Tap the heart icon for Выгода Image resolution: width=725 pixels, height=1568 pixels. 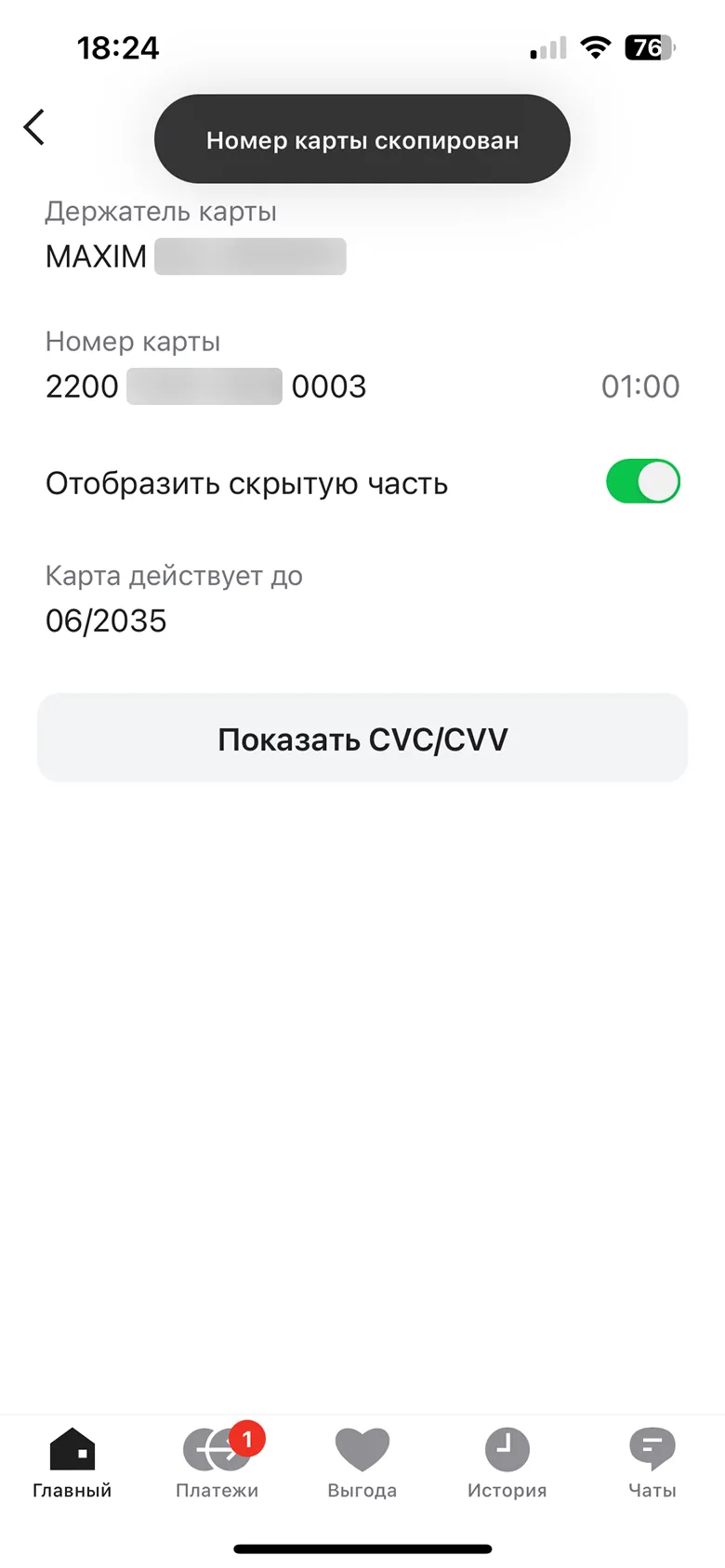[x=362, y=1450]
